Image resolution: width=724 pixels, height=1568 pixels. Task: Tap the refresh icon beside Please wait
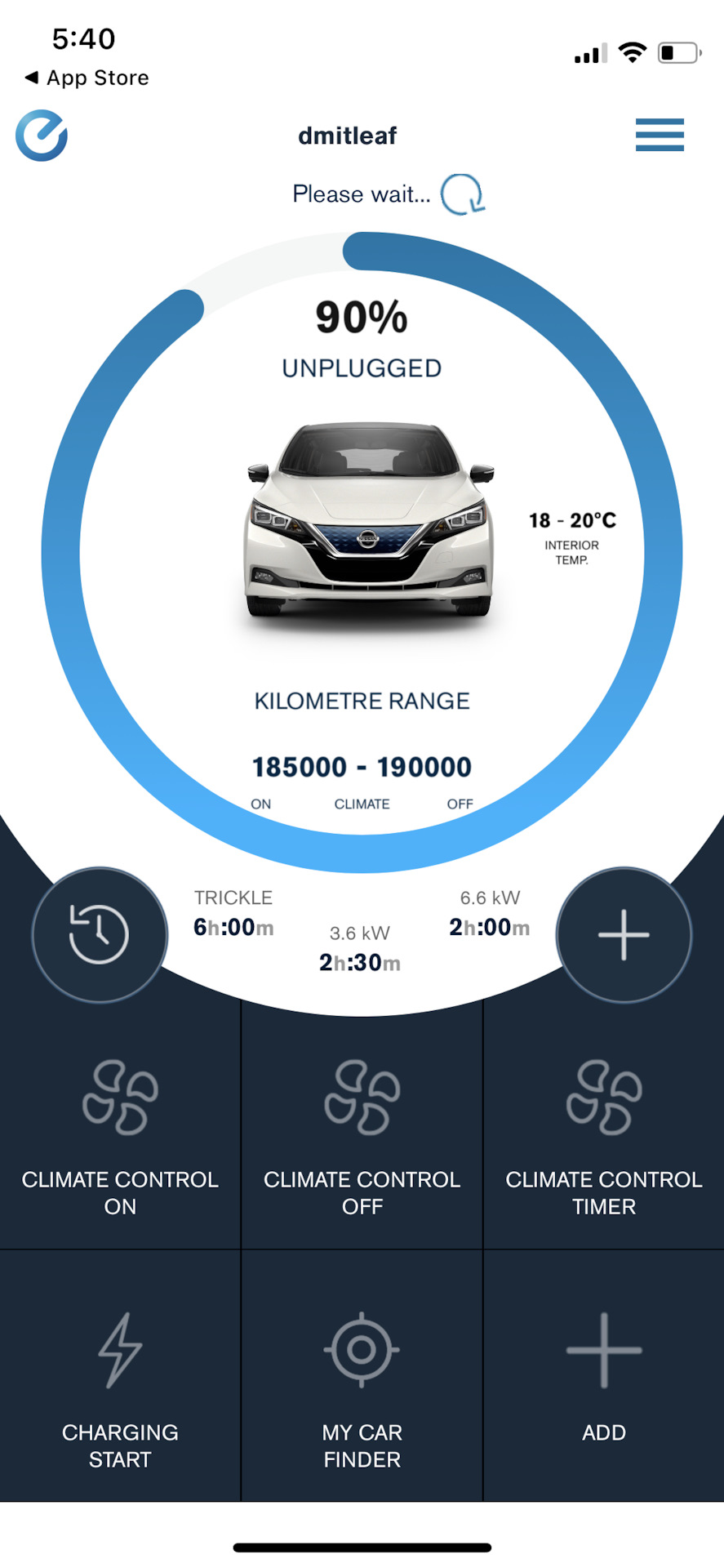pos(463,194)
